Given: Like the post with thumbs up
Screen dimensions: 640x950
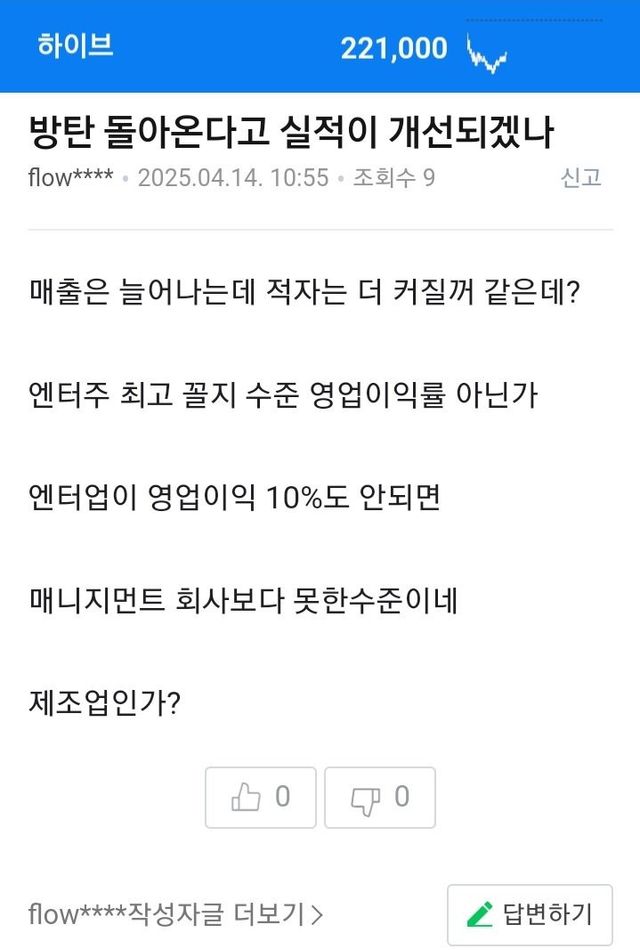Looking at the screenshot, I should pos(260,797).
